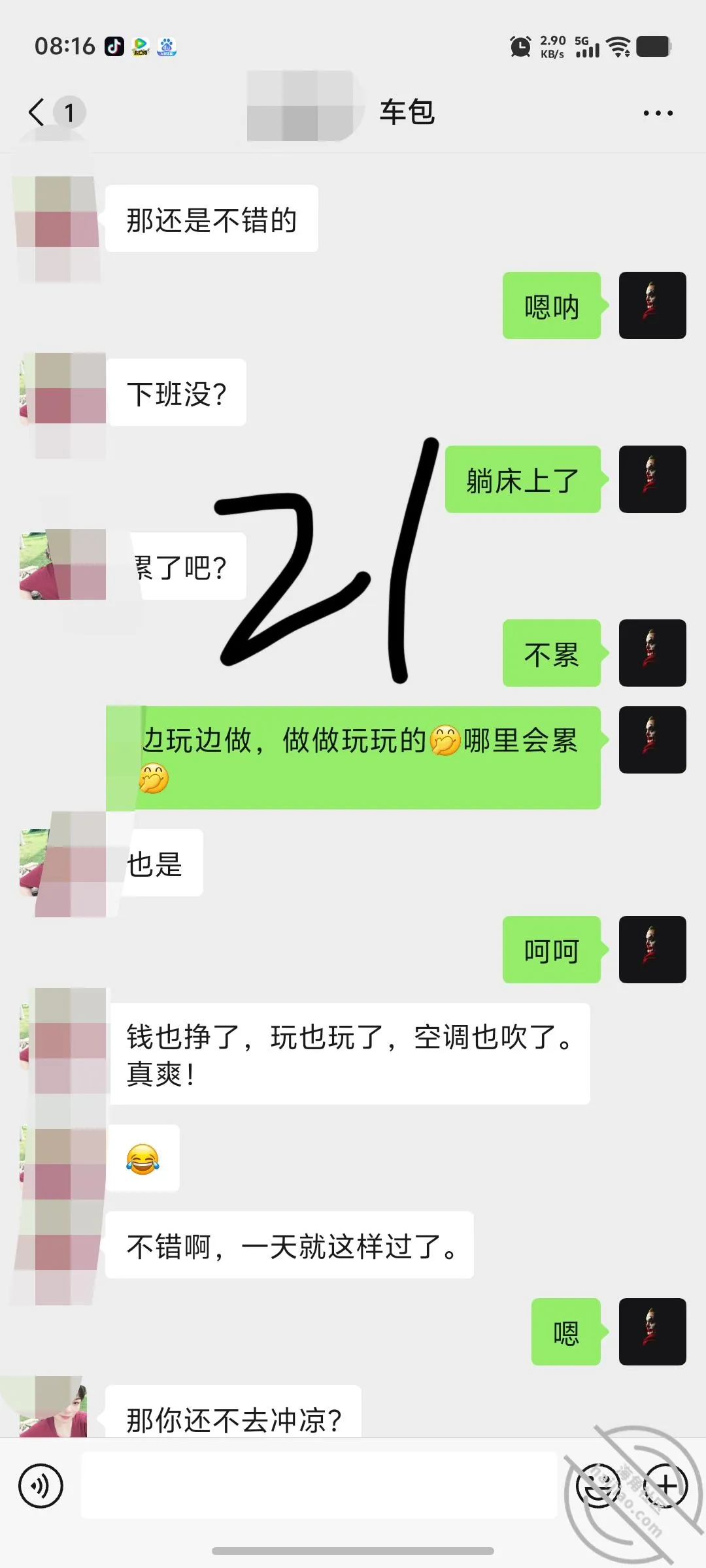Open the three-dot chat options menu
The height and width of the screenshot is (1568, 706).
pyautogui.click(x=658, y=113)
